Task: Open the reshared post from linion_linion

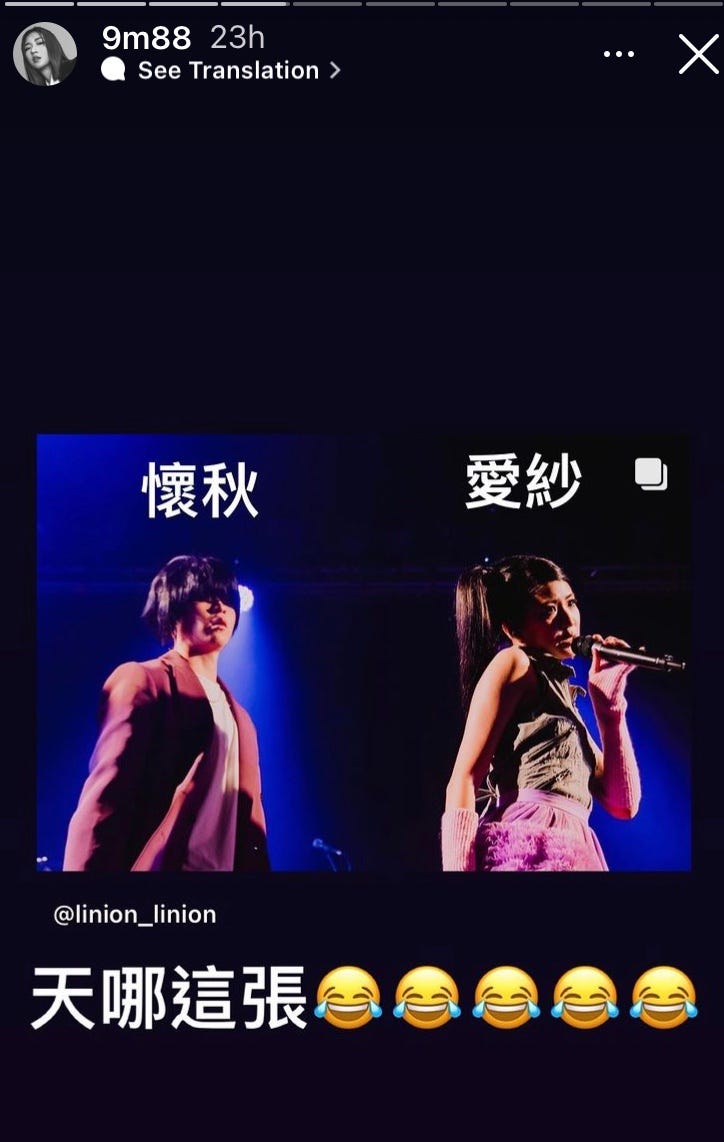Action: pyautogui.click(x=364, y=652)
